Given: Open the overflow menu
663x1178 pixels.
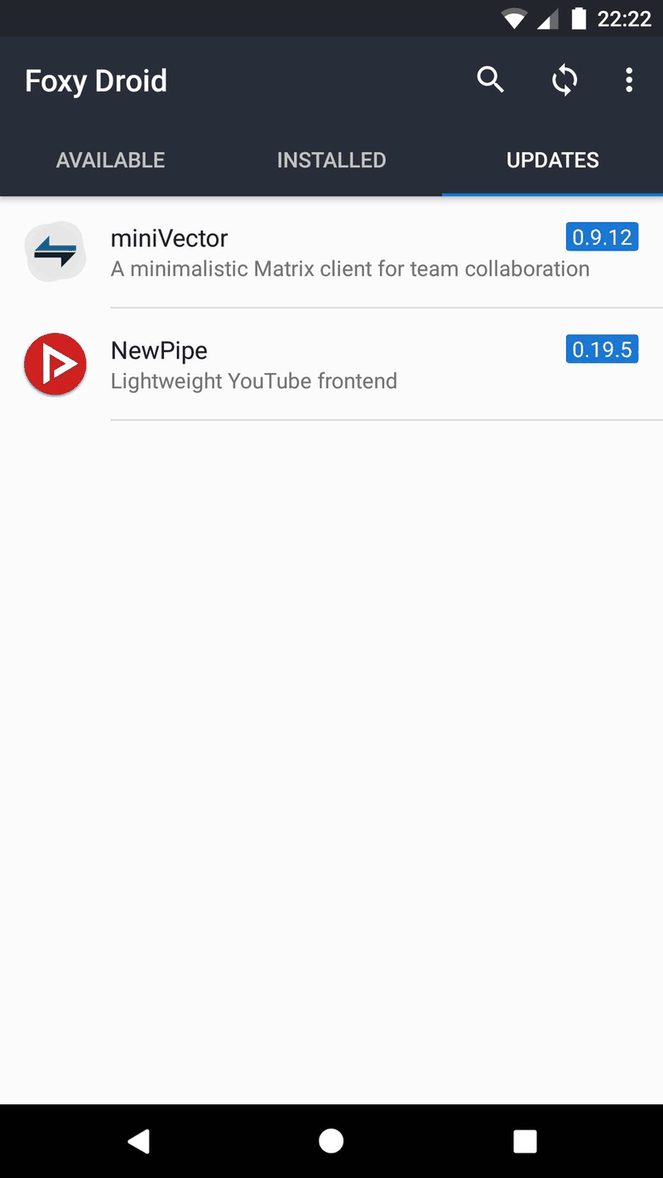Looking at the screenshot, I should (x=628, y=80).
